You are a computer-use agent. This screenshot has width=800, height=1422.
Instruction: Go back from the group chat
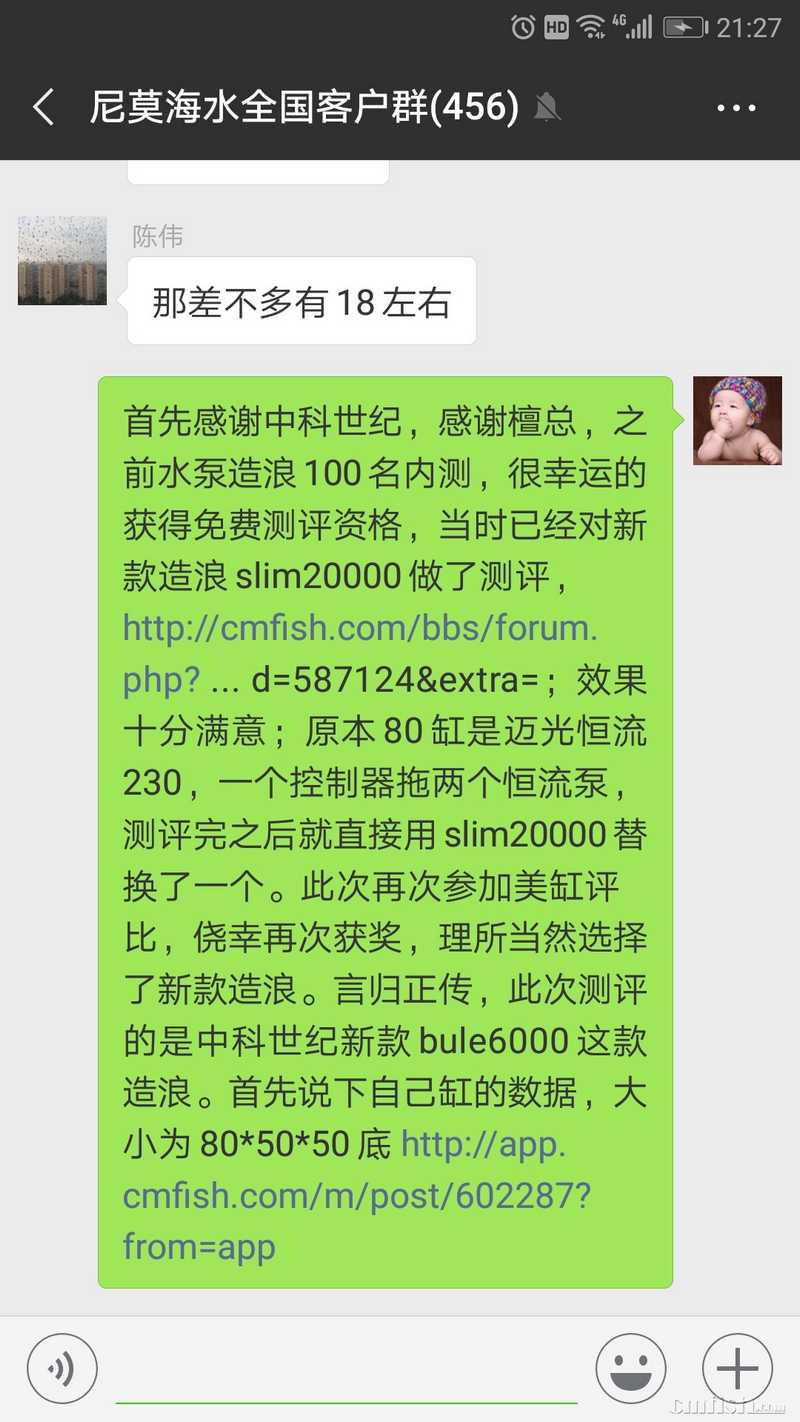(x=43, y=107)
